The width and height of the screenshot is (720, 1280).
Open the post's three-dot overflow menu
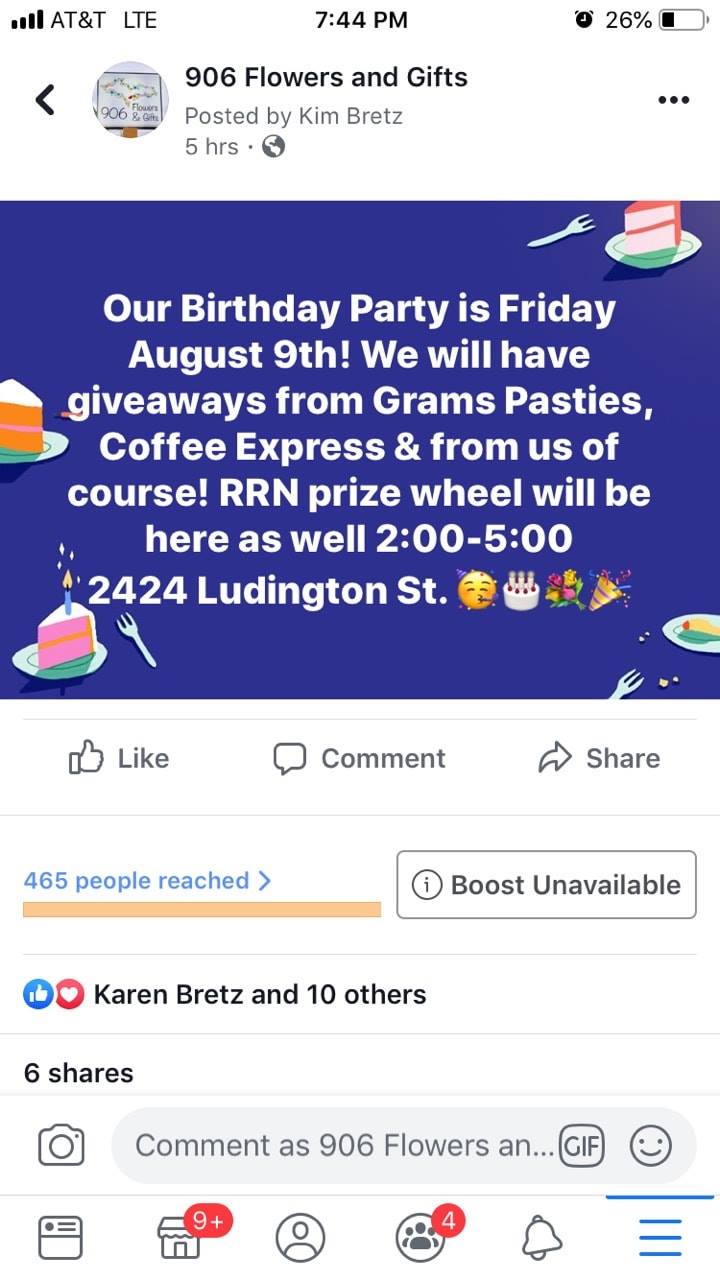[x=673, y=100]
